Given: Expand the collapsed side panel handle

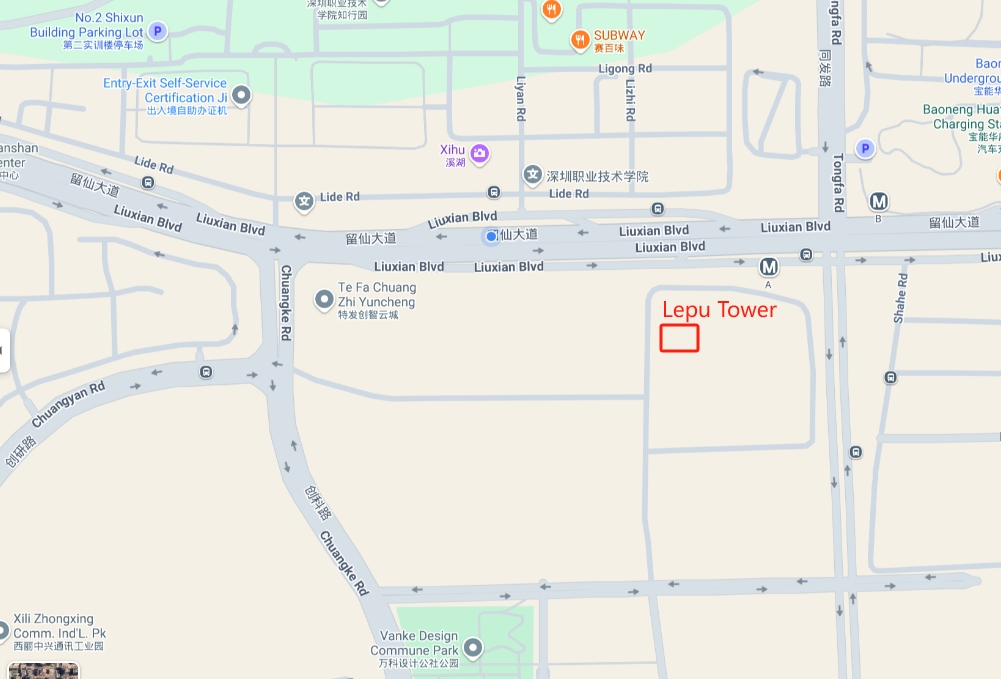Looking at the screenshot, I should click(x=4, y=350).
